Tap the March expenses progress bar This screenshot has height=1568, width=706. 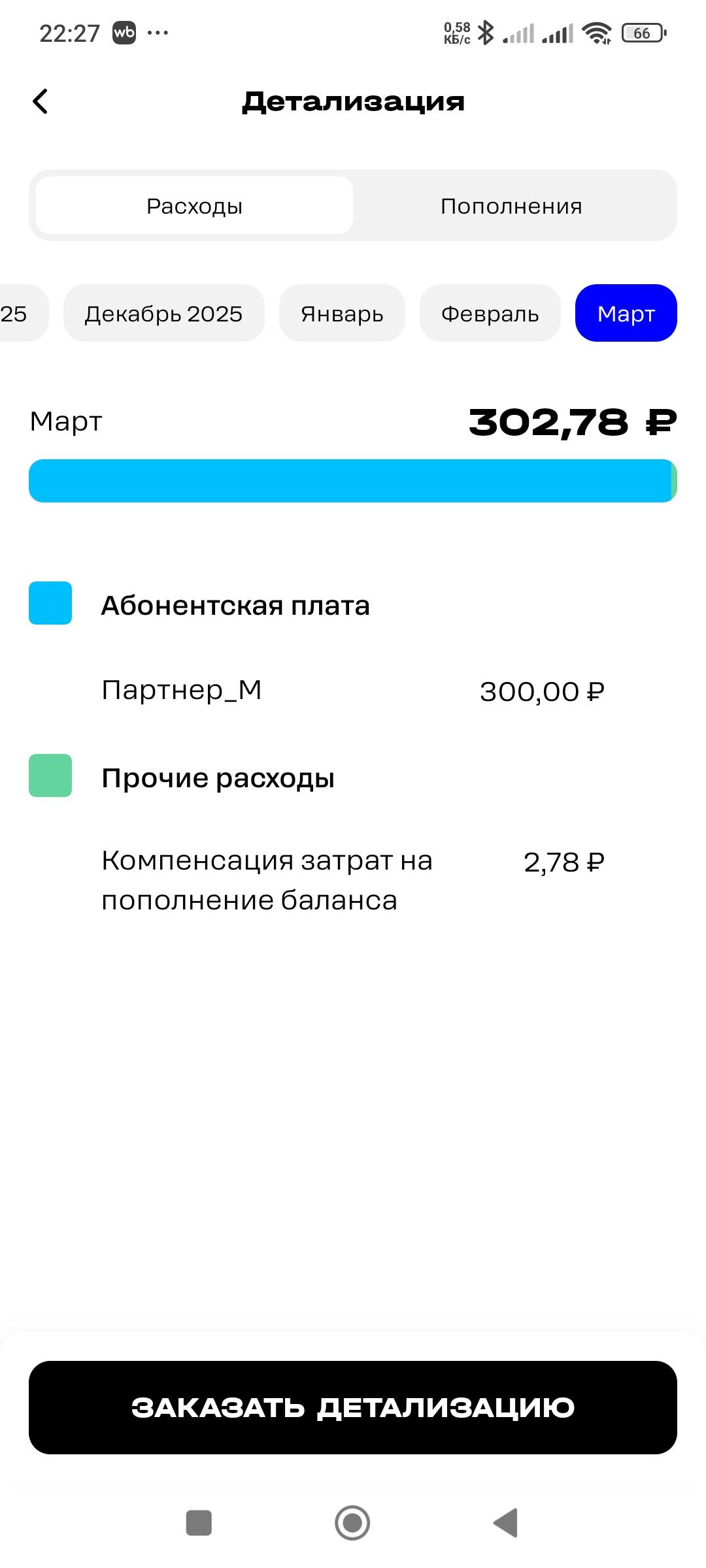(x=353, y=481)
